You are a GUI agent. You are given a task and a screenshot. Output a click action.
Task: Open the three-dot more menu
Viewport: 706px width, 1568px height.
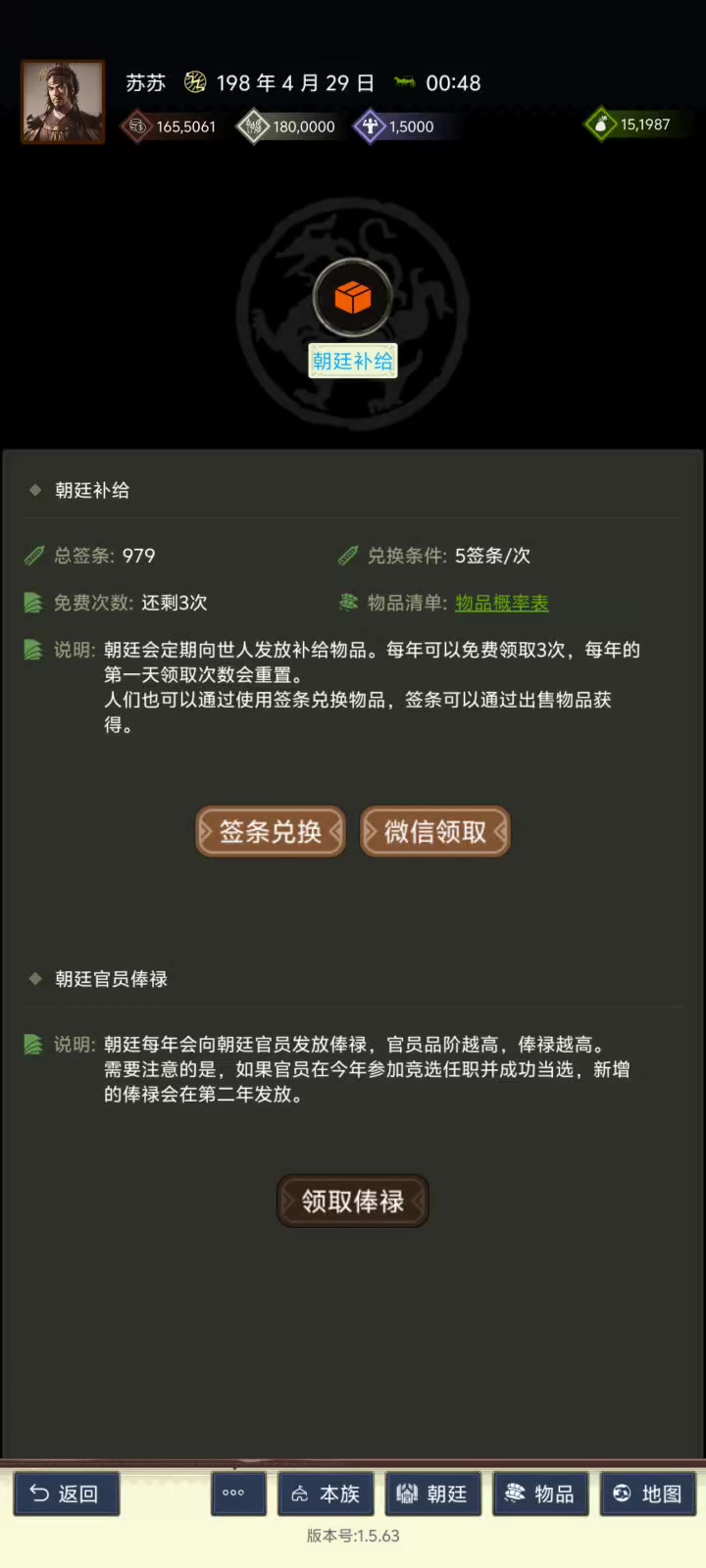[x=233, y=1494]
